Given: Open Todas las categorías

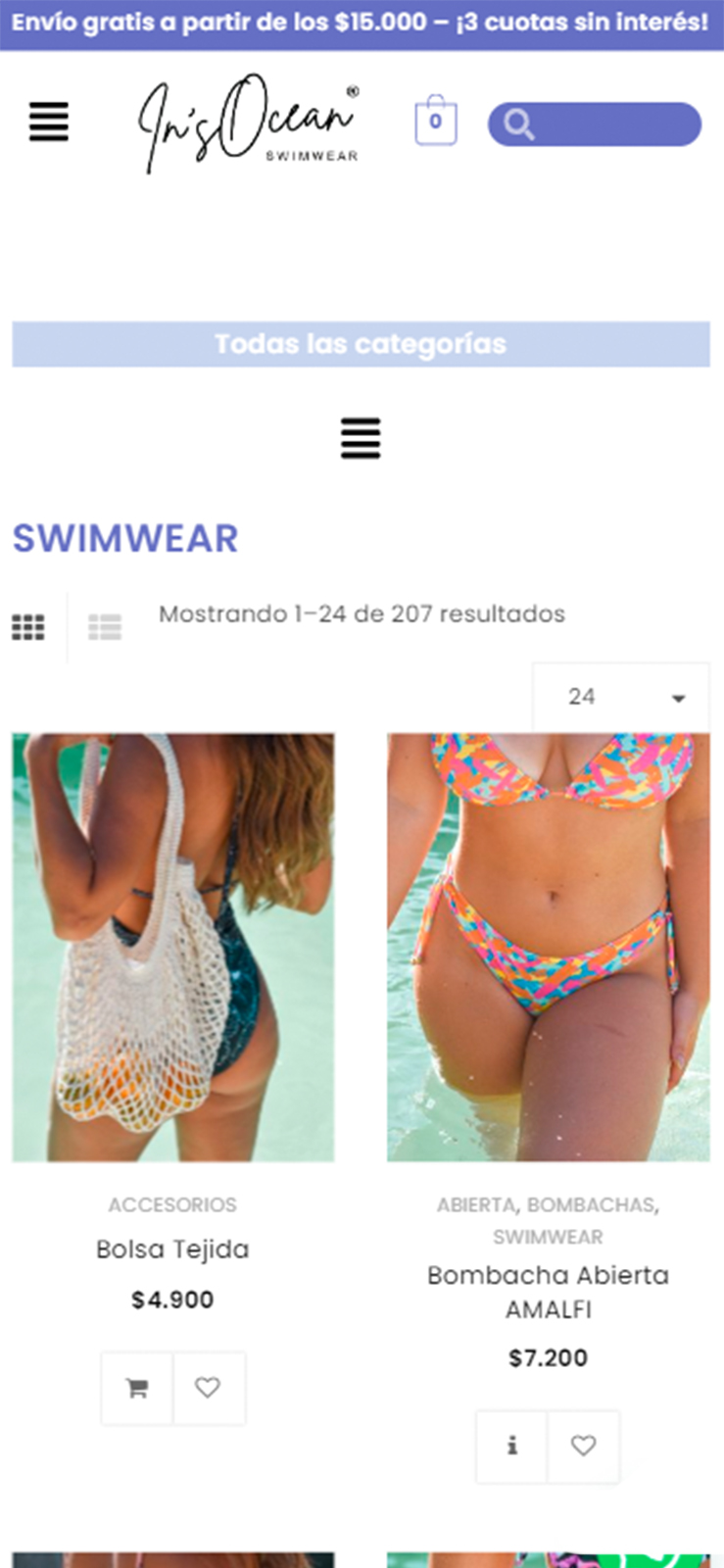Looking at the screenshot, I should (361, 344).
